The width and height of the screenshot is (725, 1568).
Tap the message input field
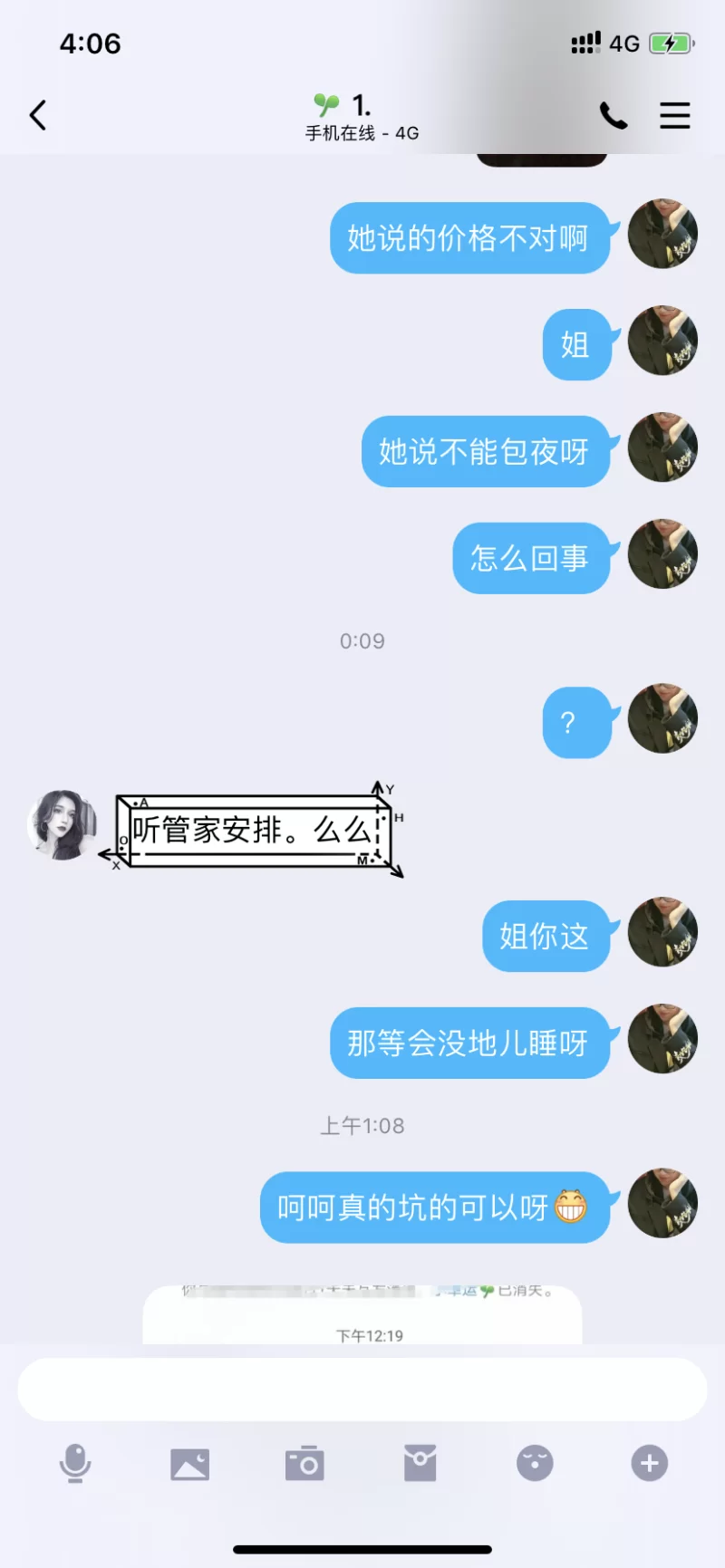[362, 1389]
